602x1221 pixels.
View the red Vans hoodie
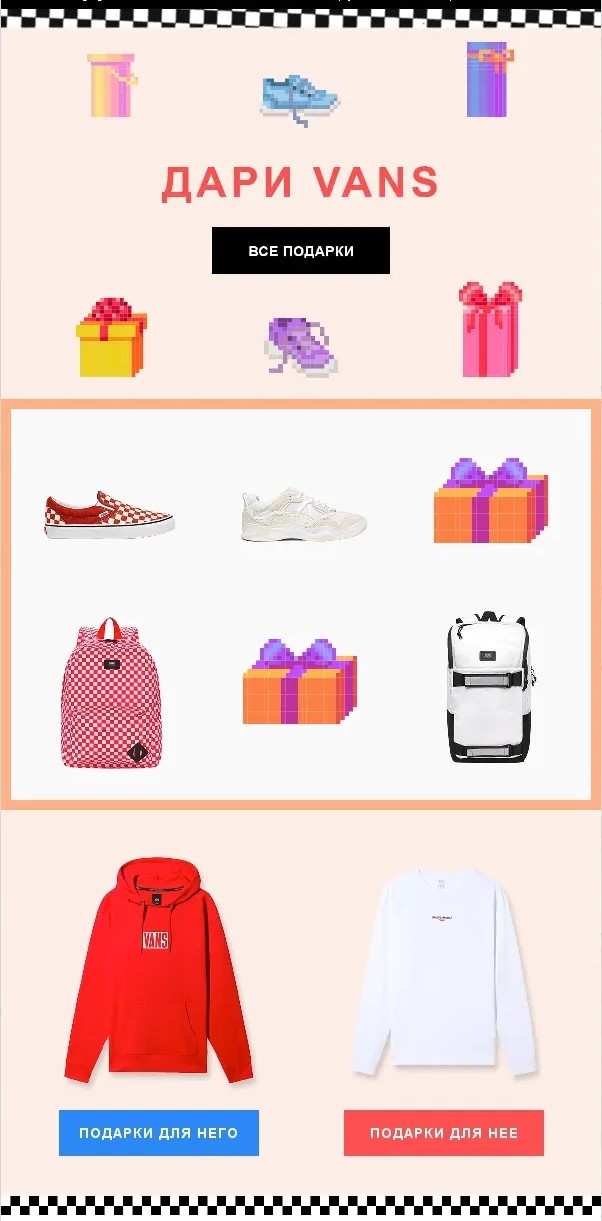point(158,970)
